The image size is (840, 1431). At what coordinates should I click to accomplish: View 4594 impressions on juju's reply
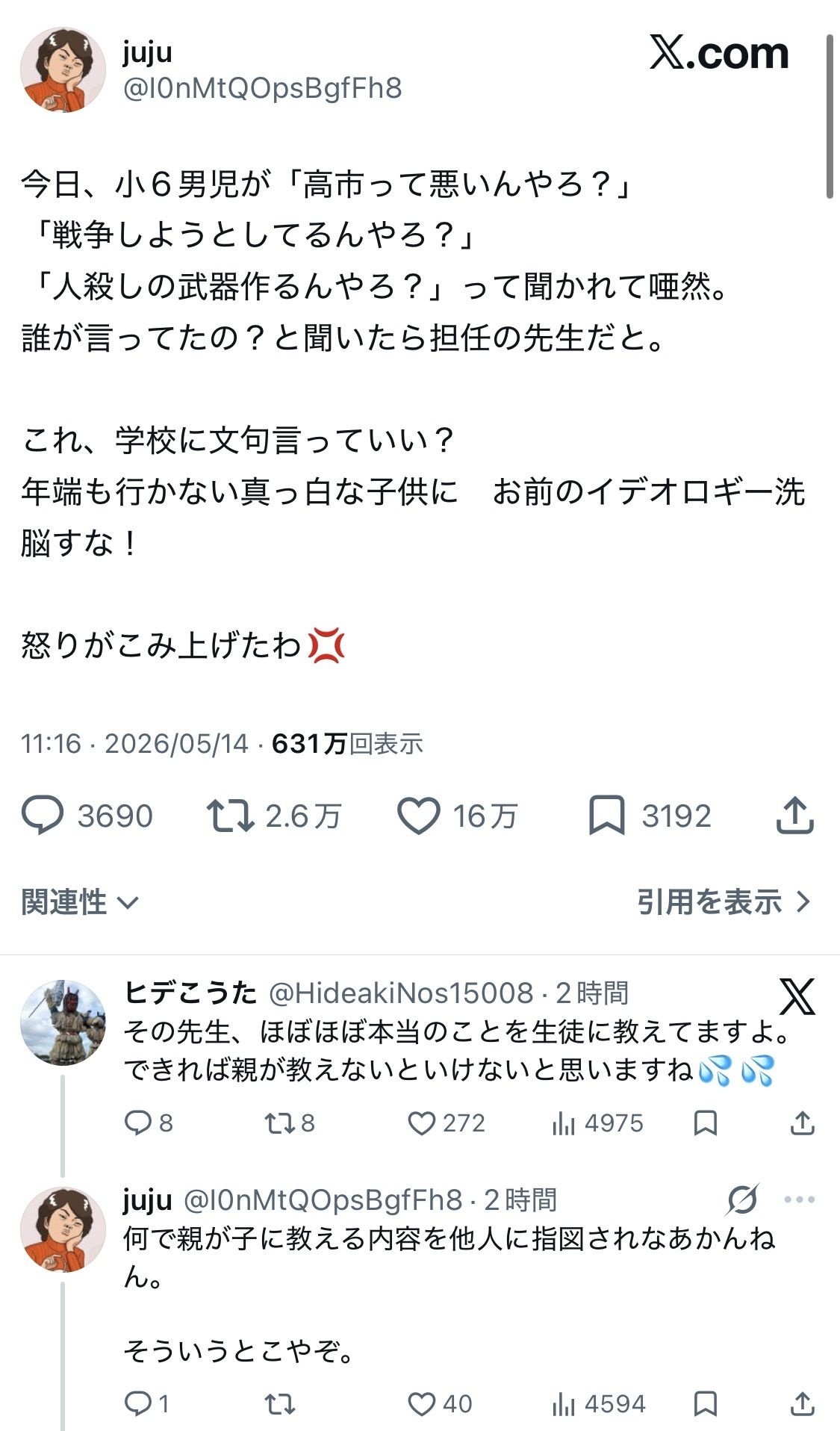[599, 1404]
